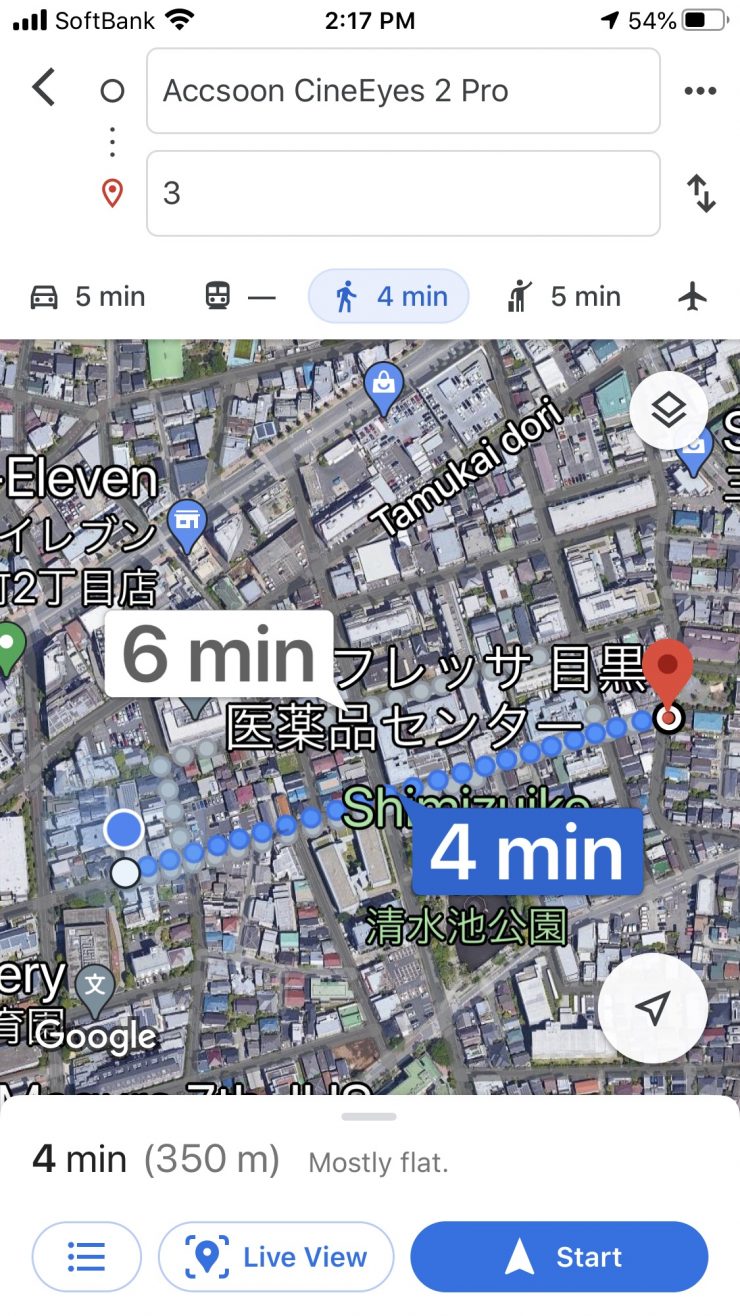The image size is (740, 1316).
Task: Expand the bottom sheet handle
Action: tap(369, 1117)
